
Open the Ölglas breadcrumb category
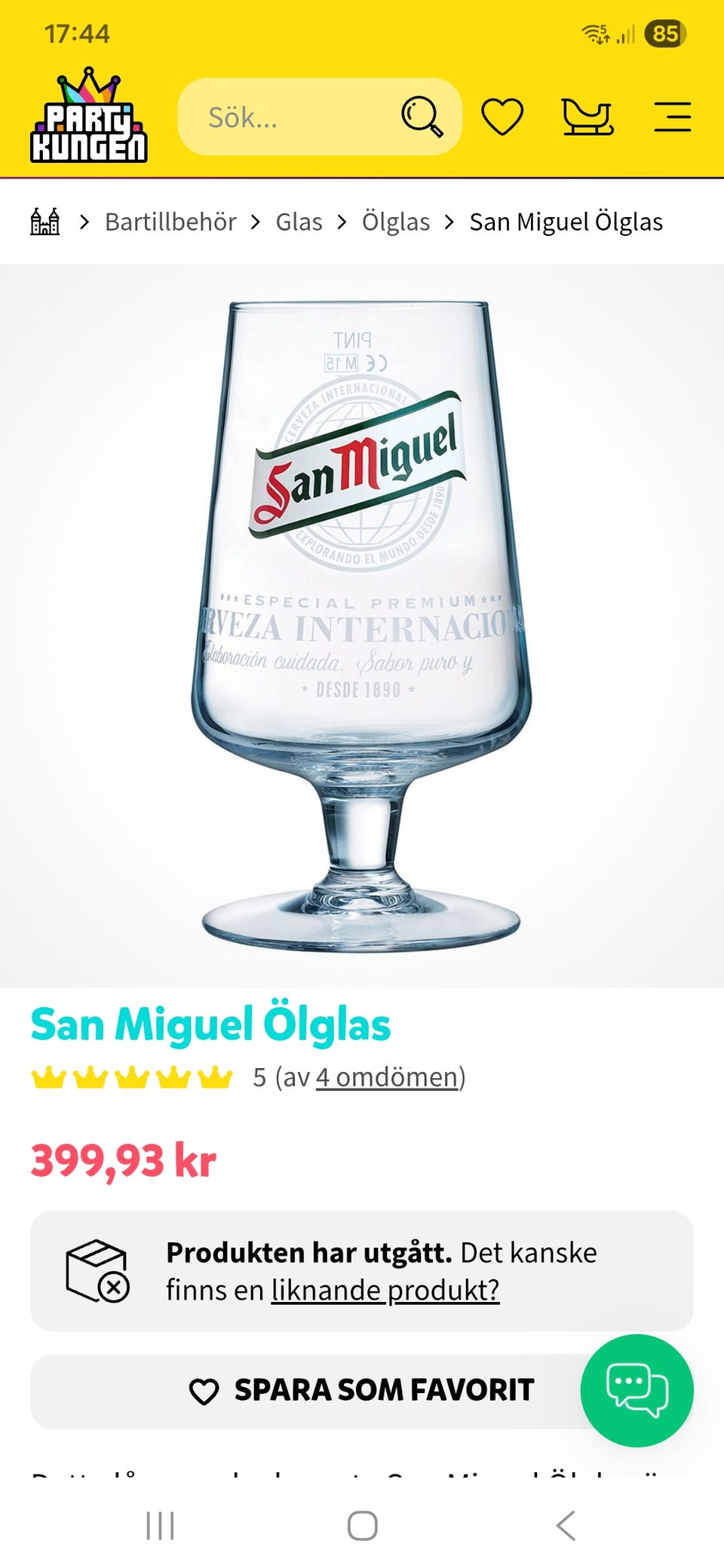pyautogui.click(x=396, y=222)
